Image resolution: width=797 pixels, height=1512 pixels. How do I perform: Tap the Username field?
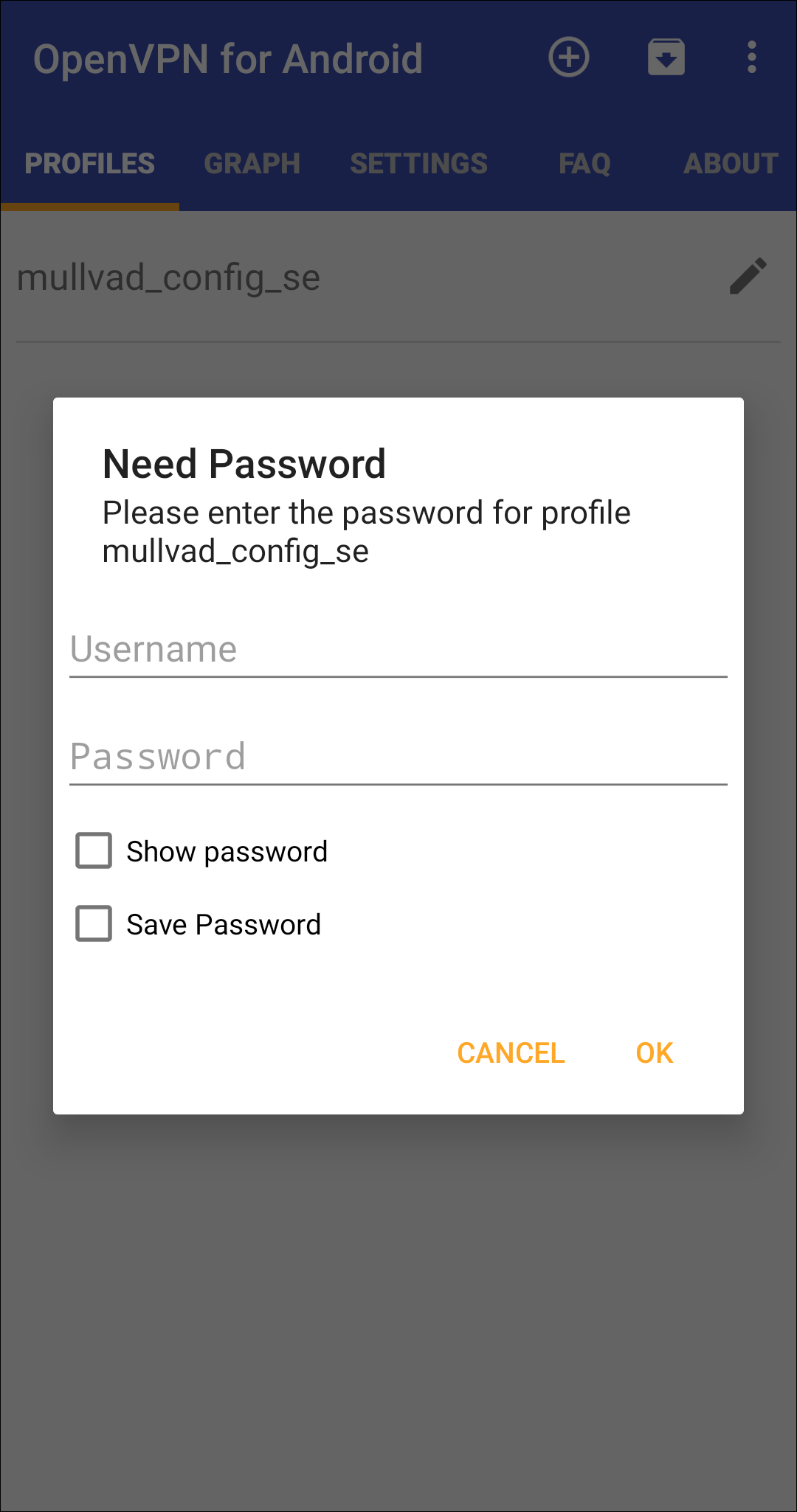(x=398, y=650)
